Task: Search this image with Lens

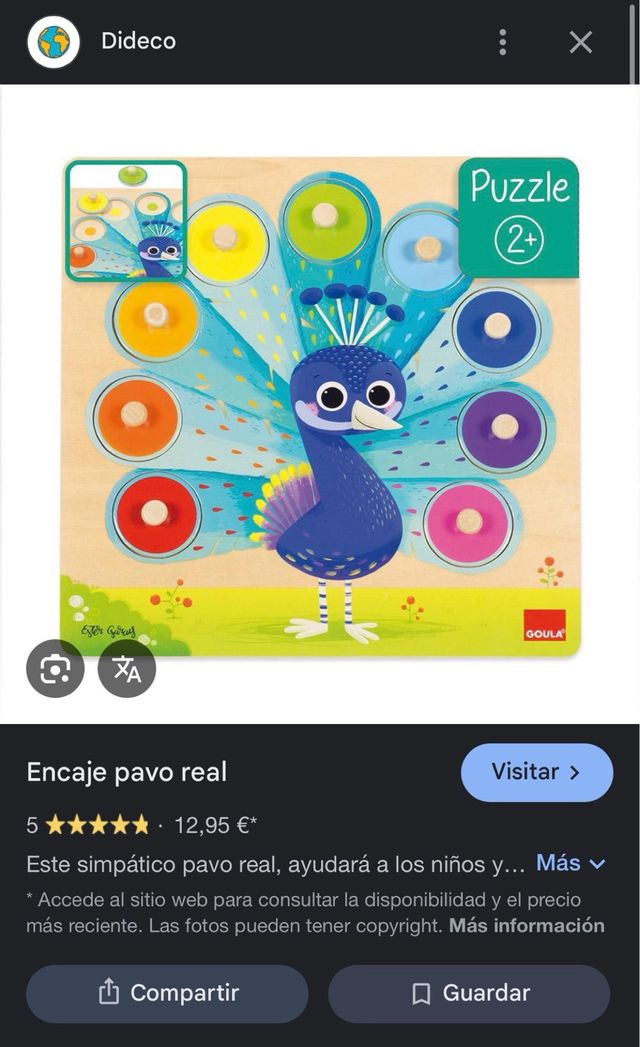Action: 55,669
